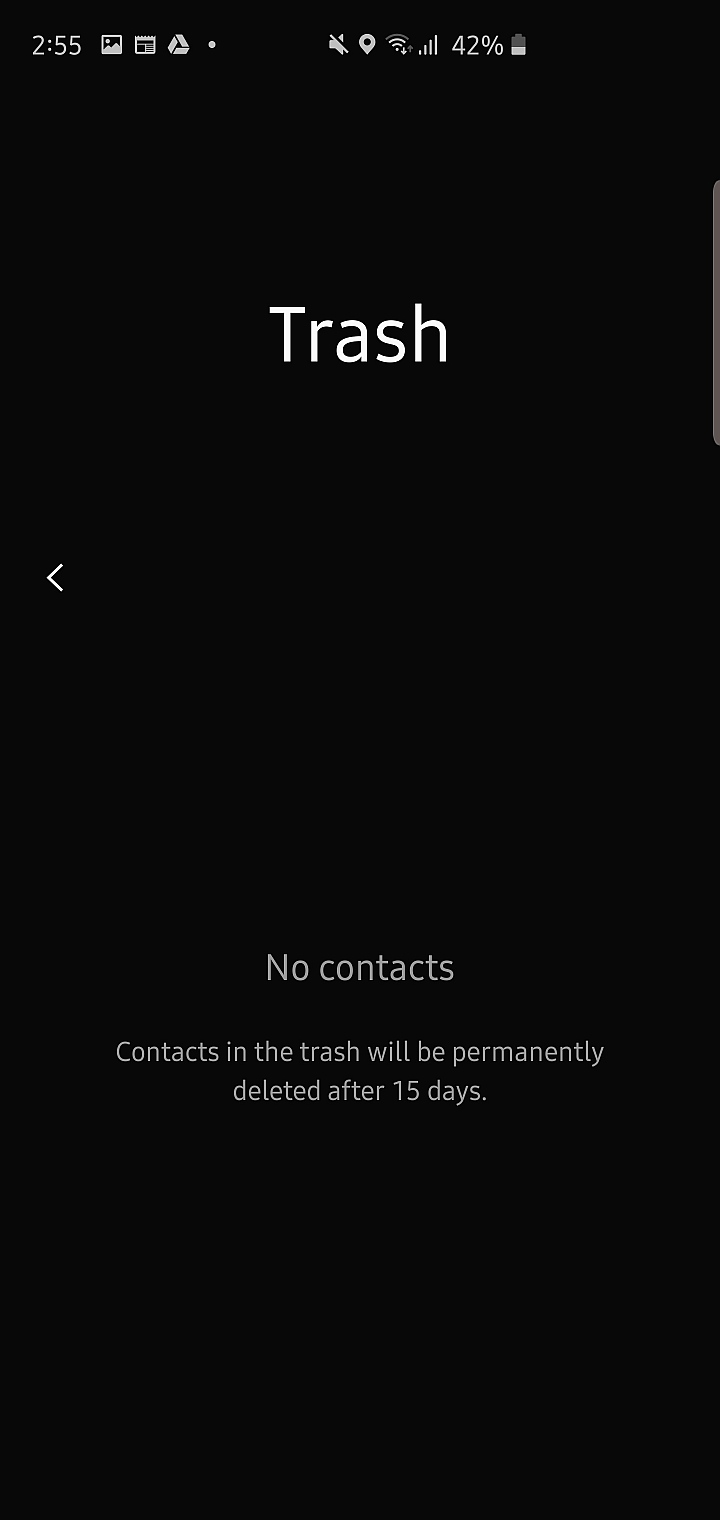The image size is (720, 1520).
Task: Go back from the Trash screen
Action: click(55, 577)
